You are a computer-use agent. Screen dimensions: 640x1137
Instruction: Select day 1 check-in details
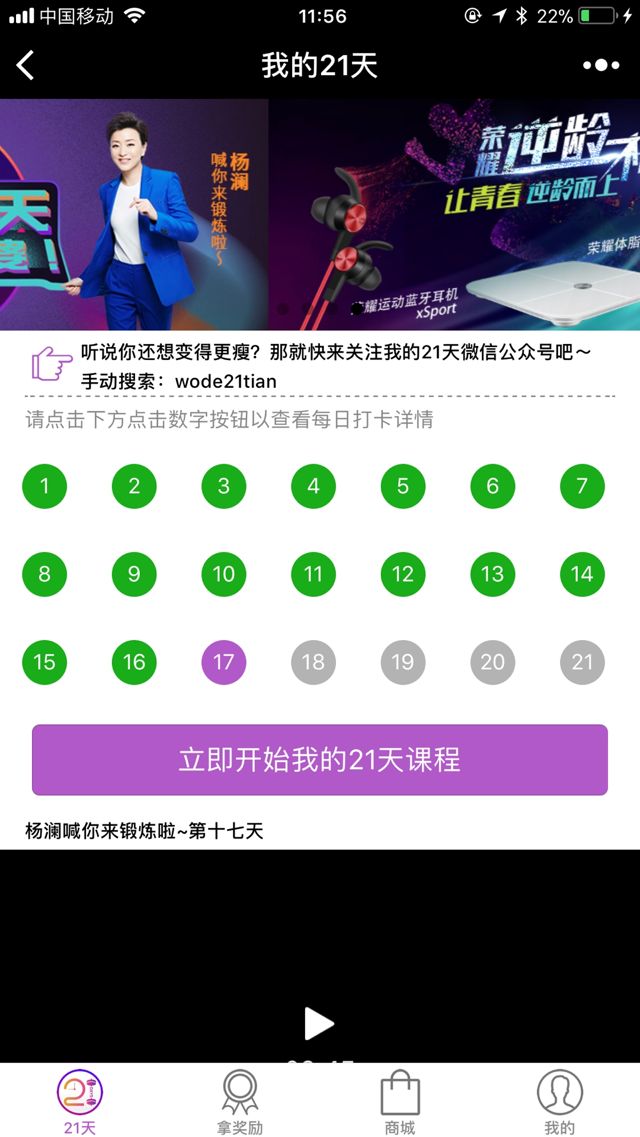[x=44, y=487]
